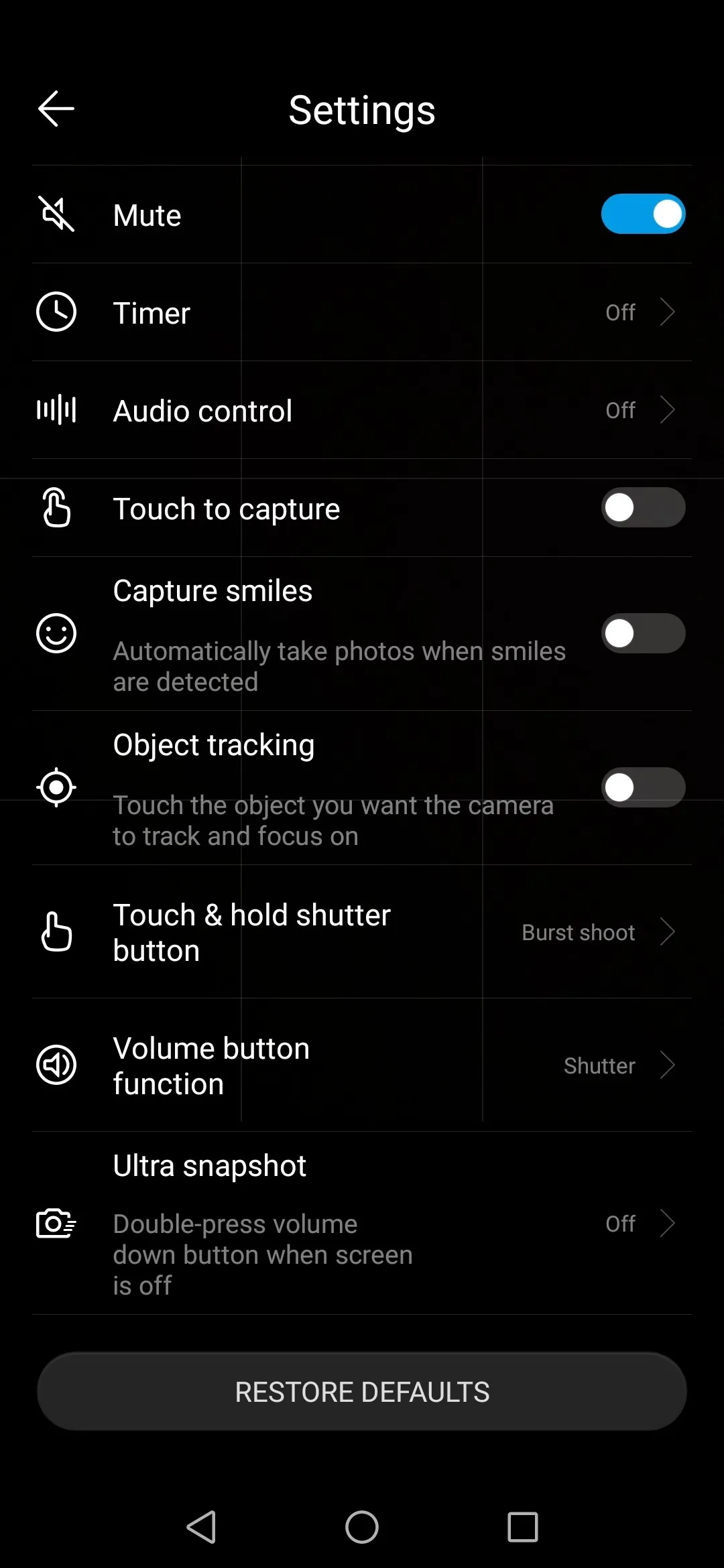Enable Object tracking switch
The width and height of the screenshot is (724, 1568).
click(x=642, y=787)
